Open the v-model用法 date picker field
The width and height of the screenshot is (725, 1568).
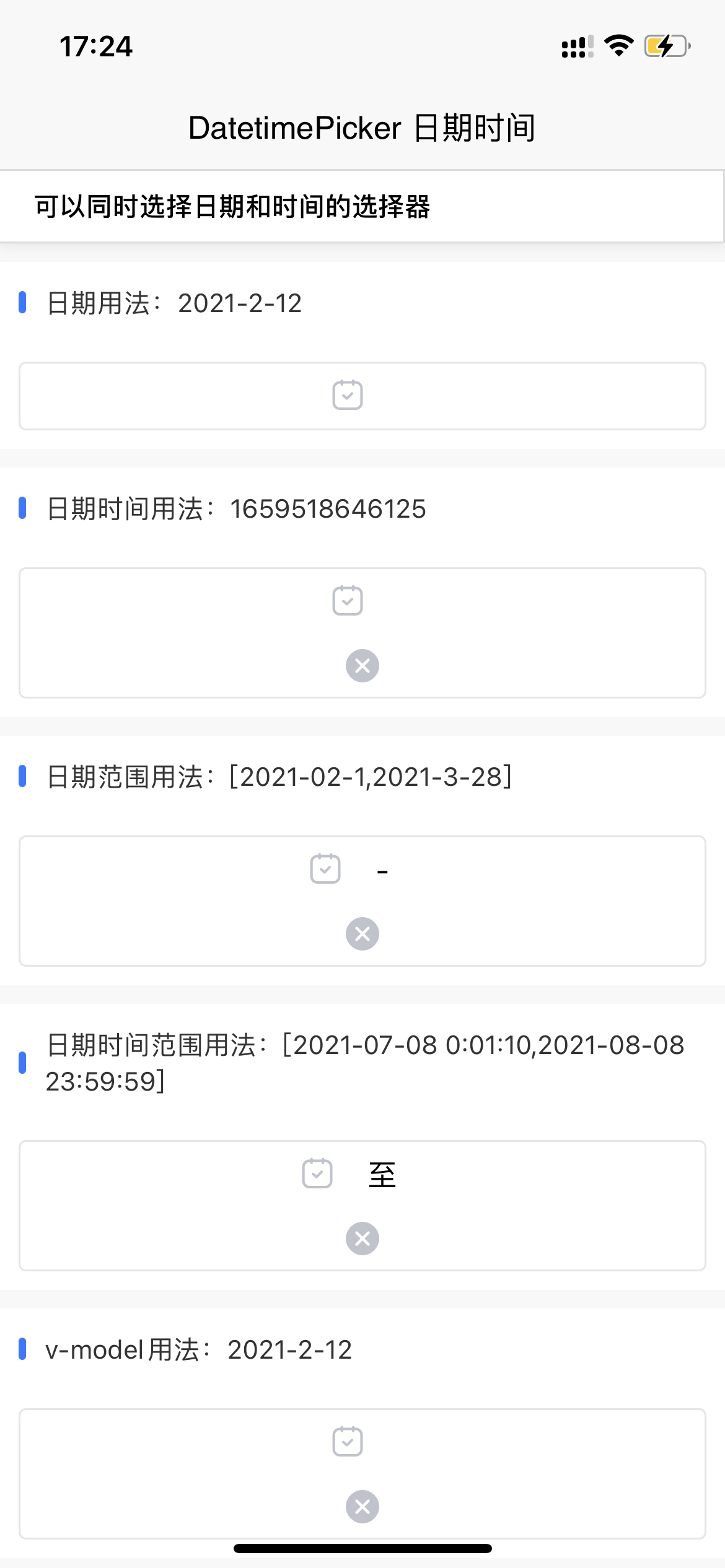362,1474
